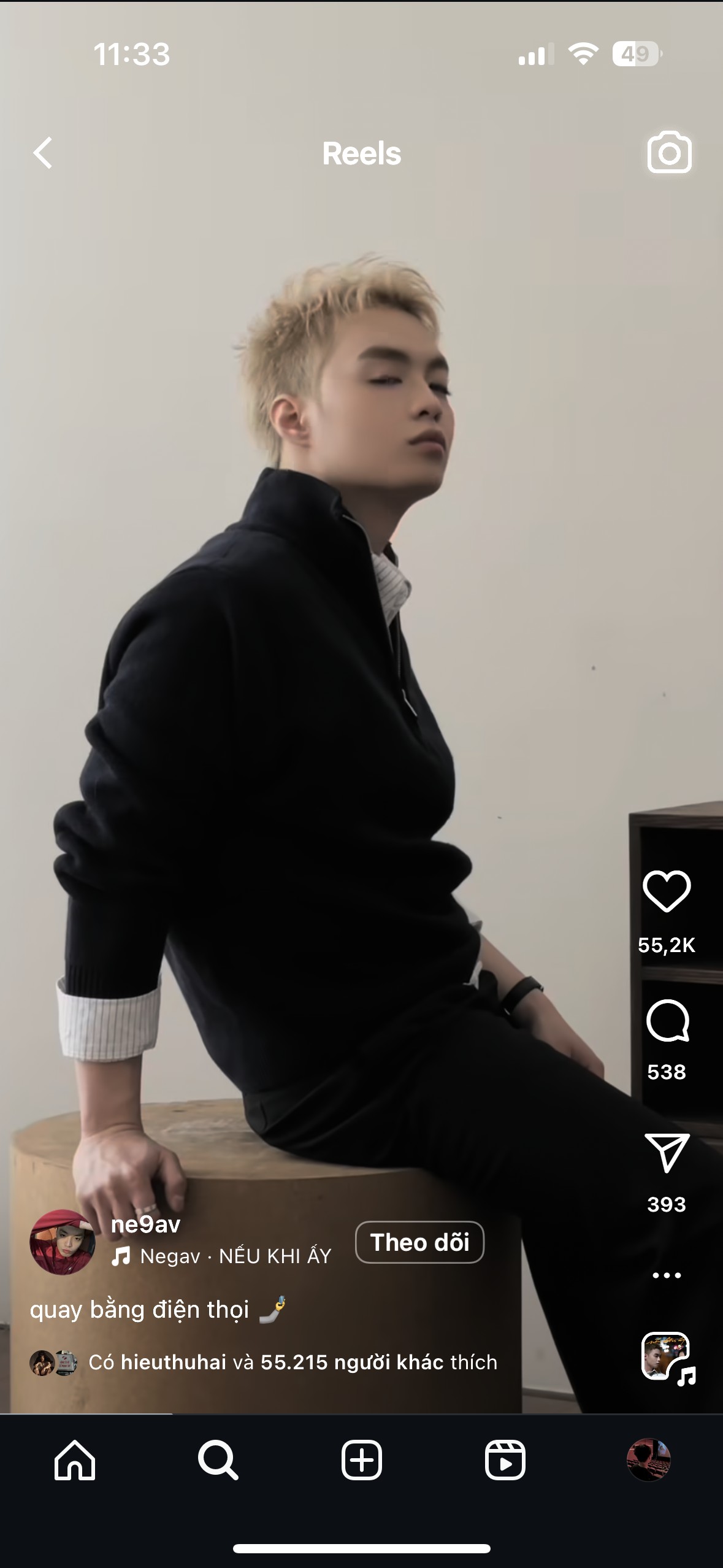Switch to the Reels tab
The image size is (723, 1568).
505,1460
